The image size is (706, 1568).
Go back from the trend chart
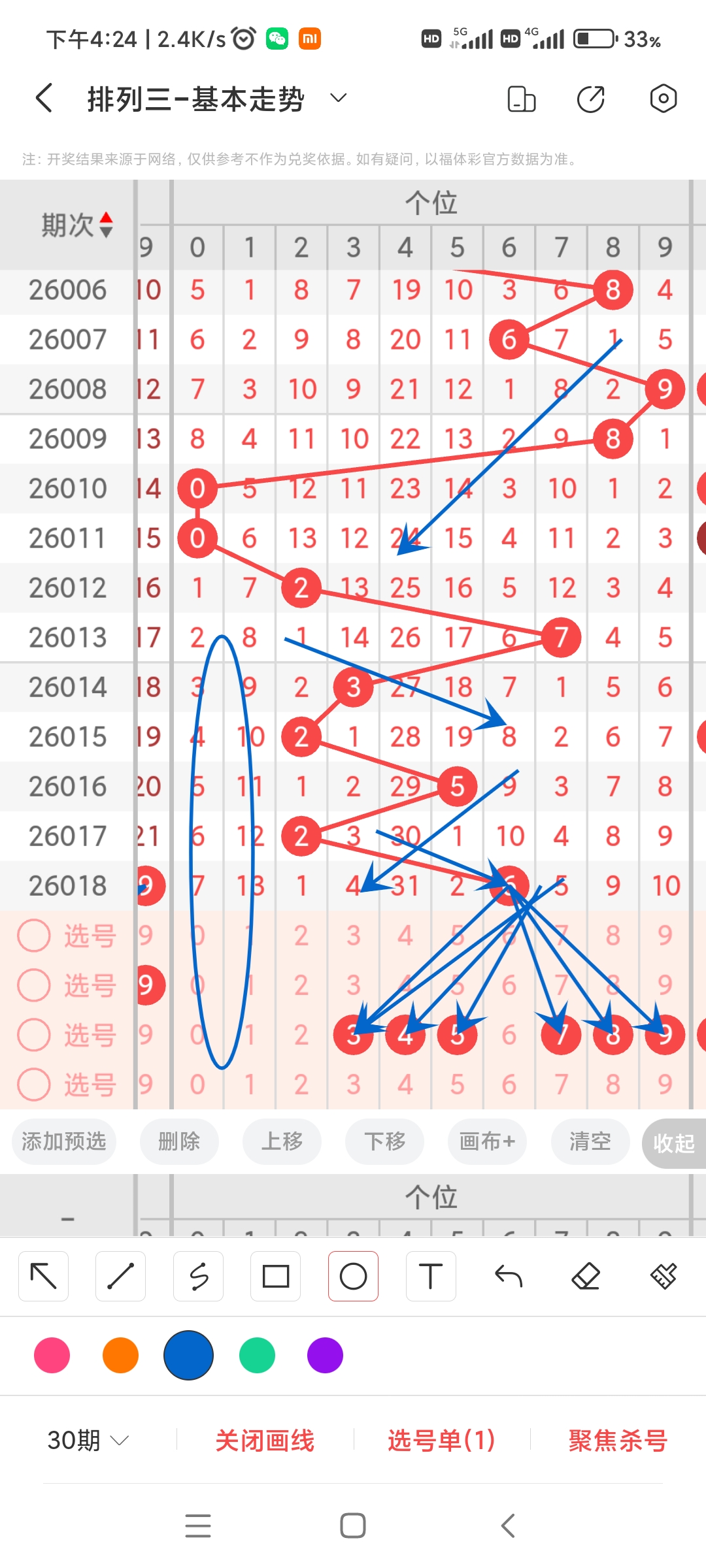[x=44, y=99]
